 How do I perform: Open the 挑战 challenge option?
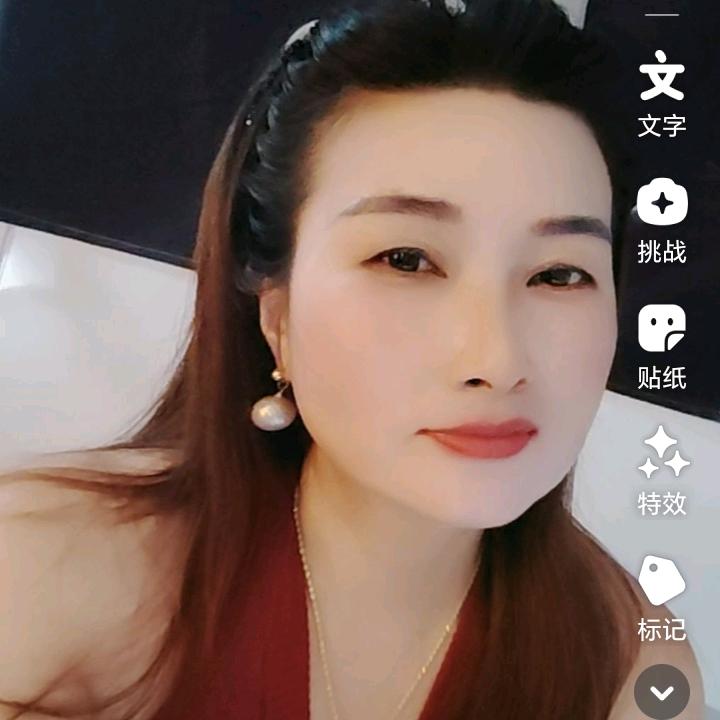coord(662,219)
